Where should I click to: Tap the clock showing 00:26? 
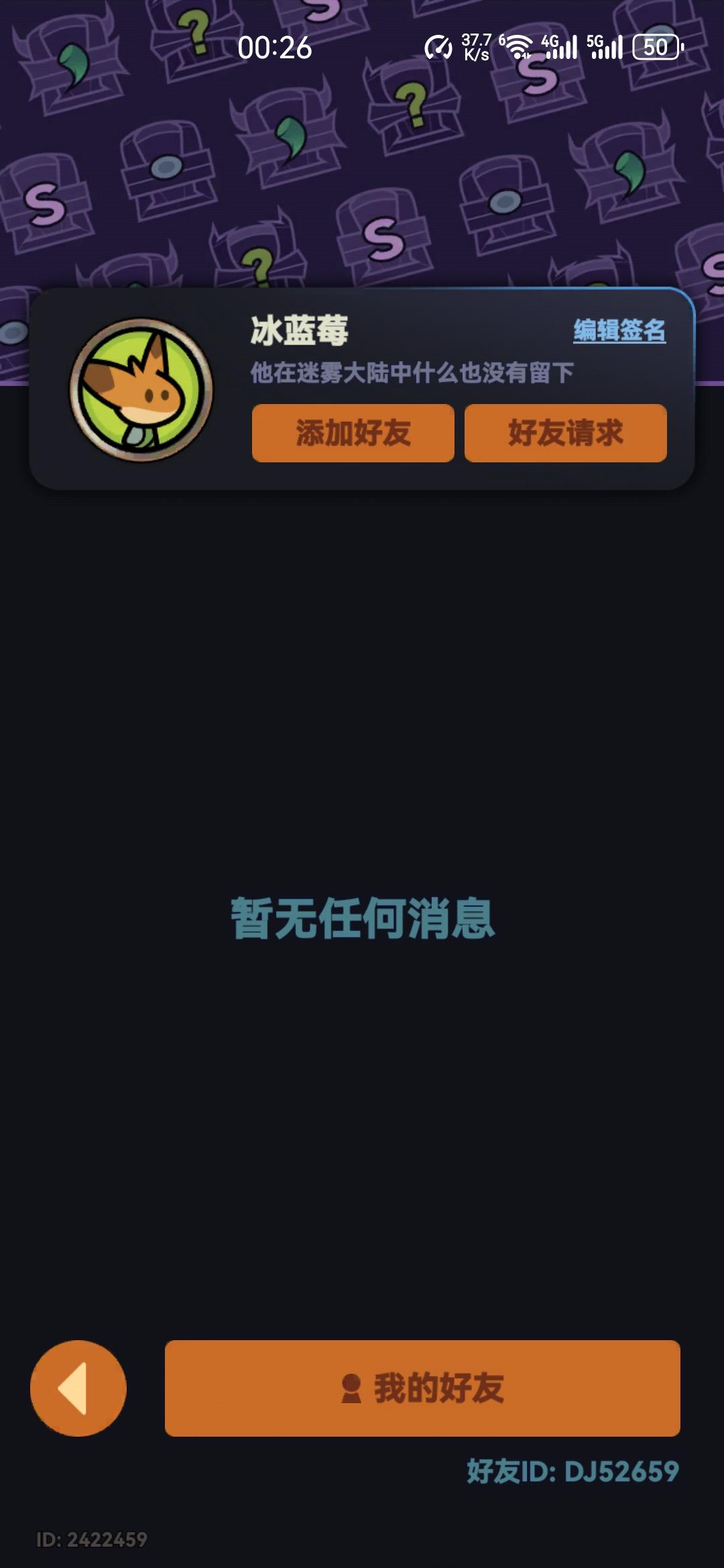point(275,46)
